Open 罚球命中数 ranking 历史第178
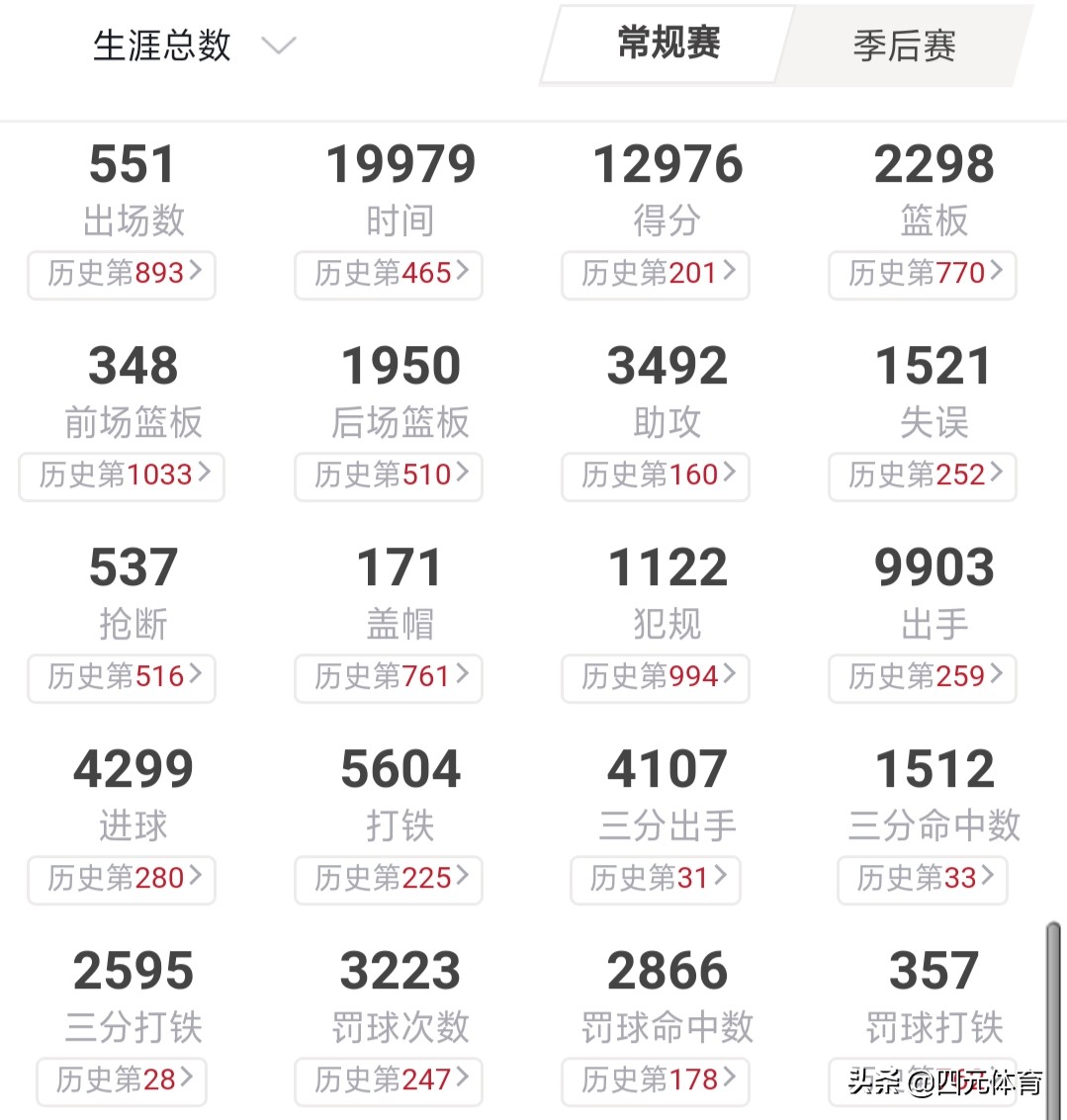1067x1120 pixels. click(655, 1081)
